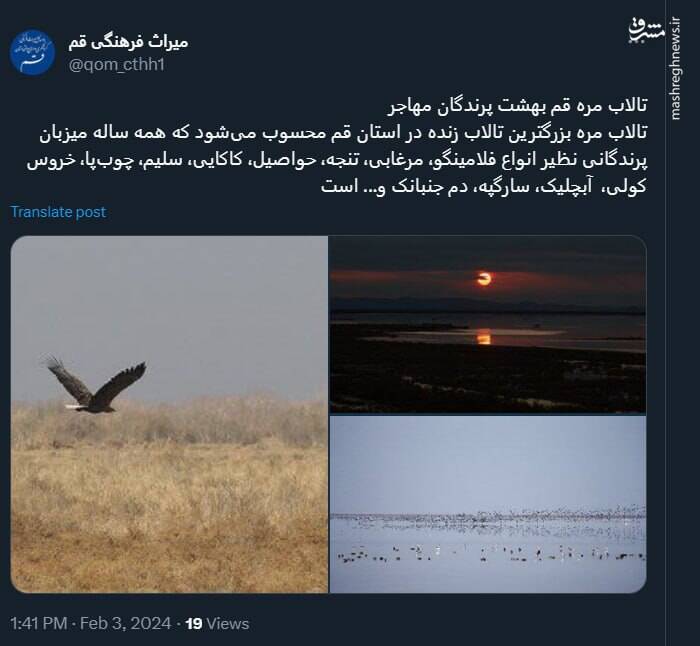
Task: Open the میراث فرهنگی قم profile avatar
Action: [x=32, y=51]
